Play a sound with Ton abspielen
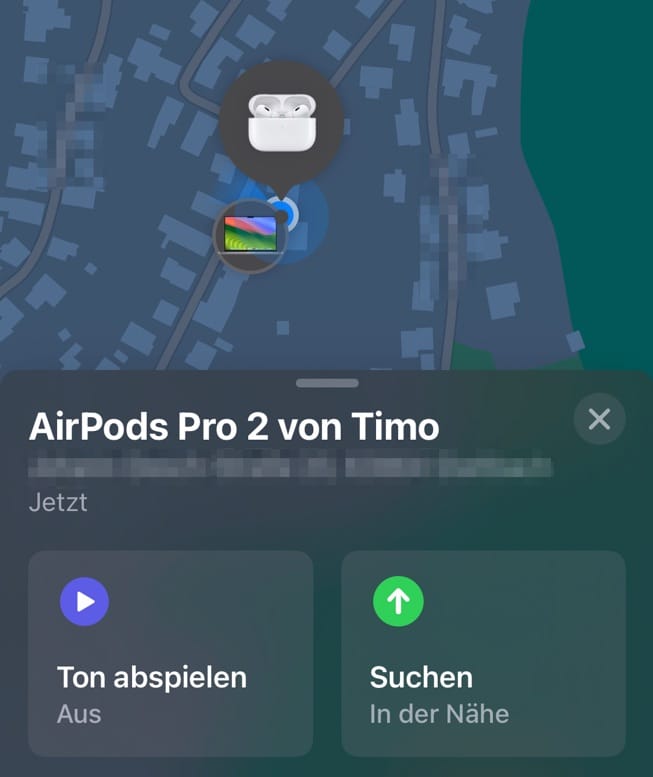653x777 pixels. pos(170,652)
